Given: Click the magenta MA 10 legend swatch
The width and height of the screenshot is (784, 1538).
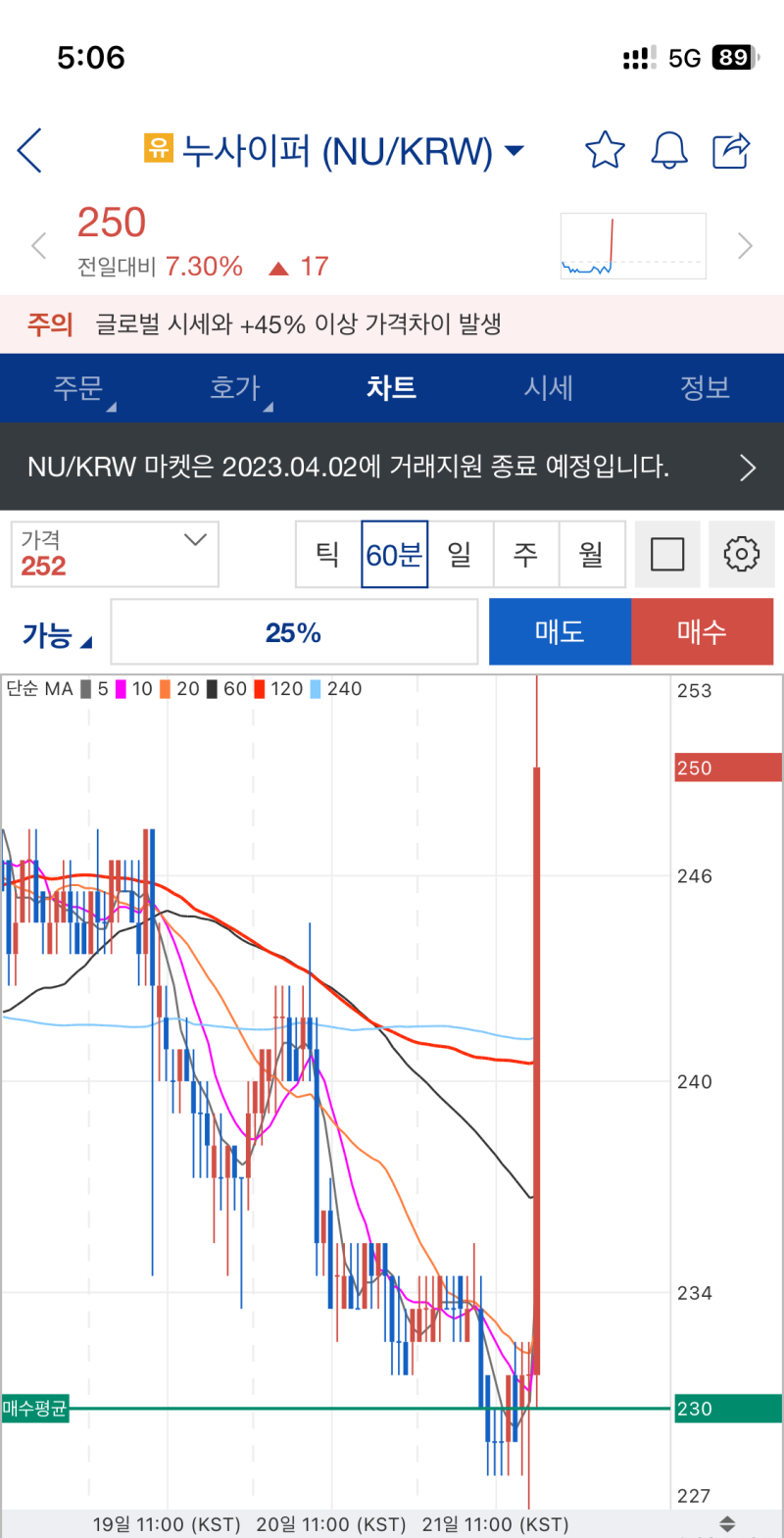Looking at the screenshot, I should (121, 689).
